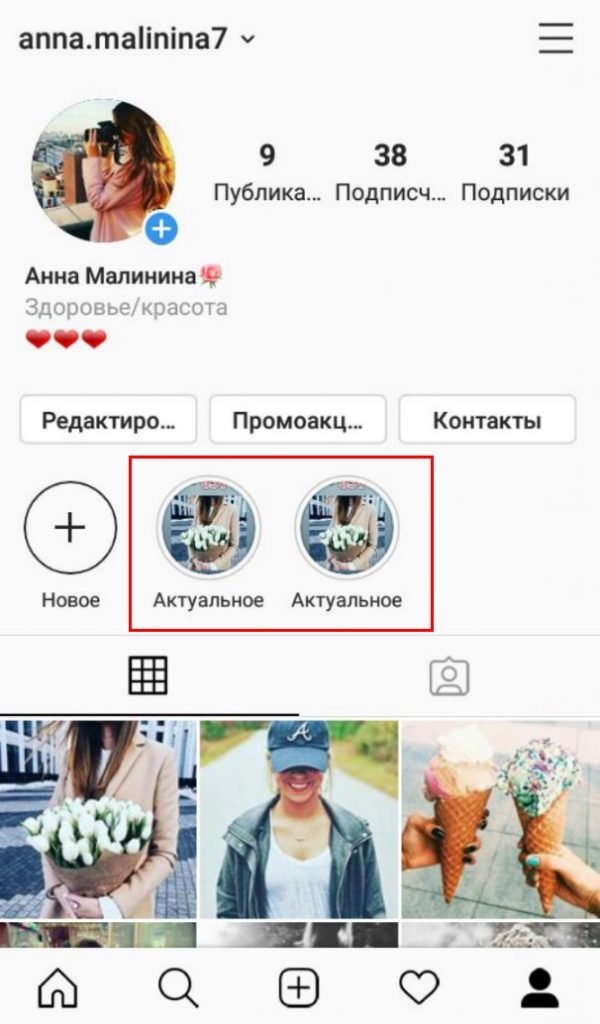Viewport: 600px width, 1024px height.
Task: Open the first Актуальное highlight
Action: point(208,528)
